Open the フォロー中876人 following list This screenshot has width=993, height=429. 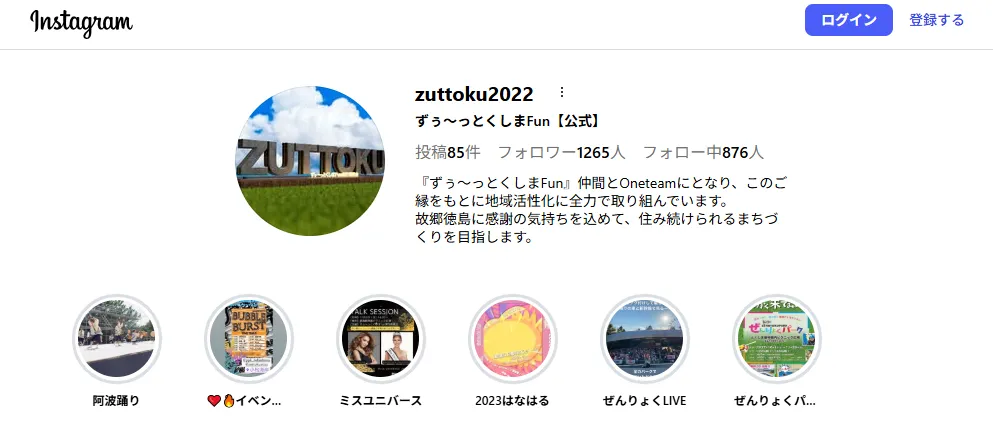(703, 153)
